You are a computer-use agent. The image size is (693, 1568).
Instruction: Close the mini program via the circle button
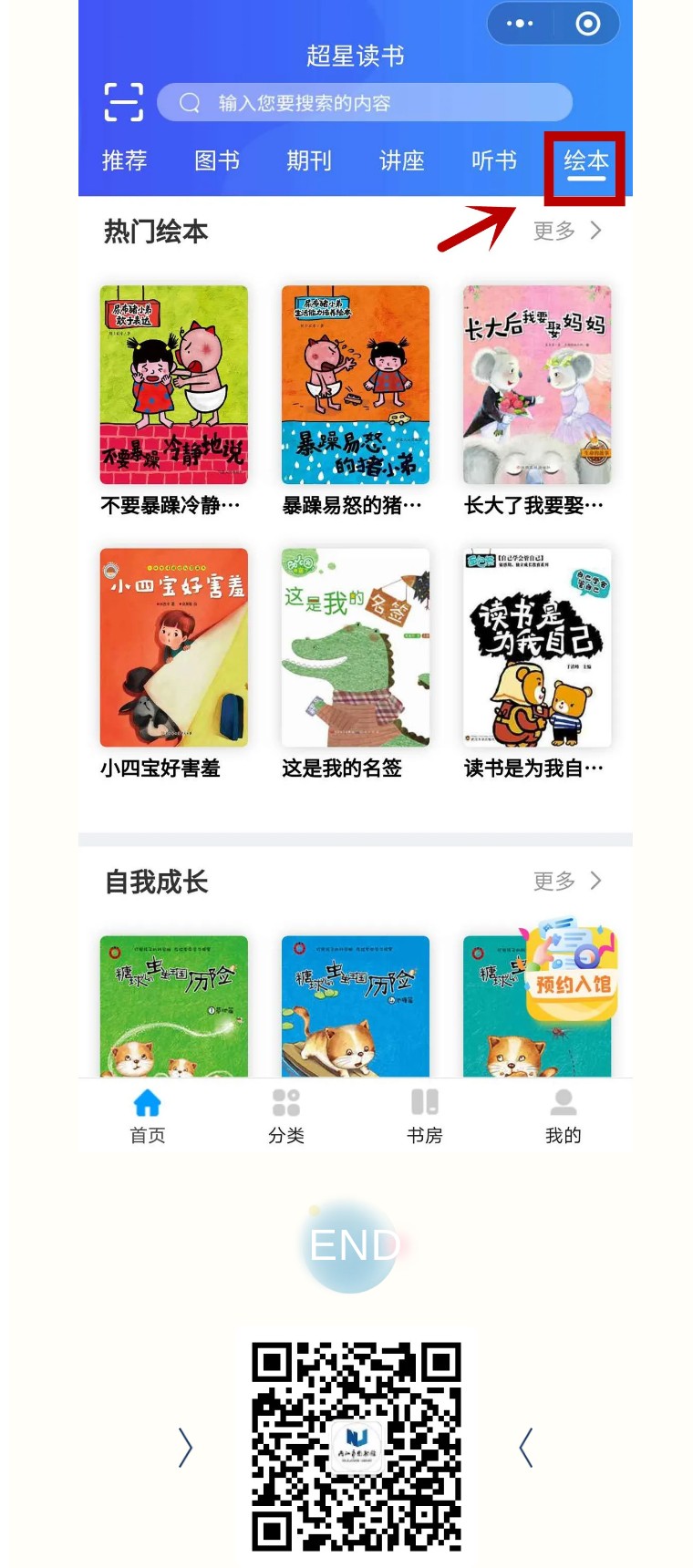[588, 24]
